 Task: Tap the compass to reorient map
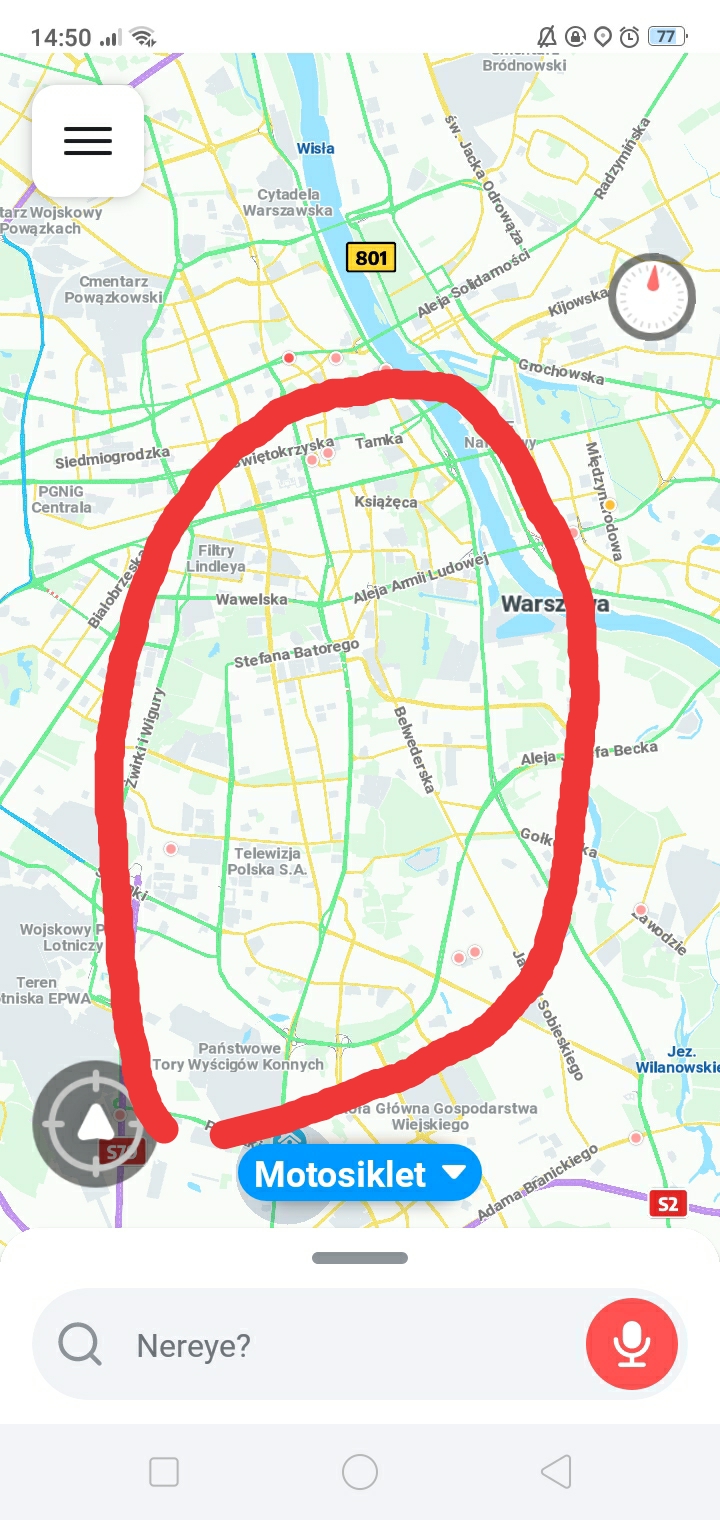653,297
